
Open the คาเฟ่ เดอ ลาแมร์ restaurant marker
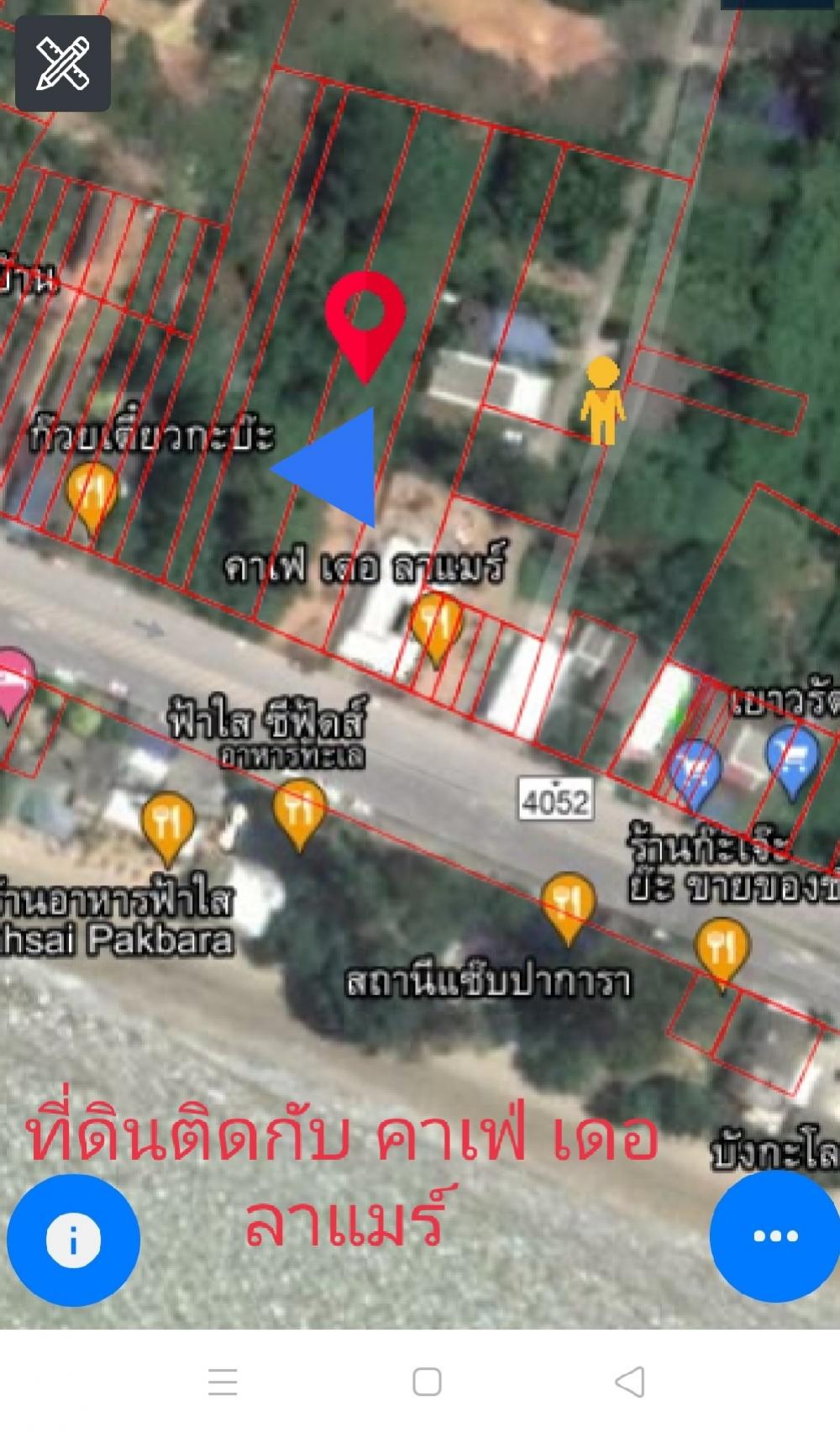(x=435, y=627)
